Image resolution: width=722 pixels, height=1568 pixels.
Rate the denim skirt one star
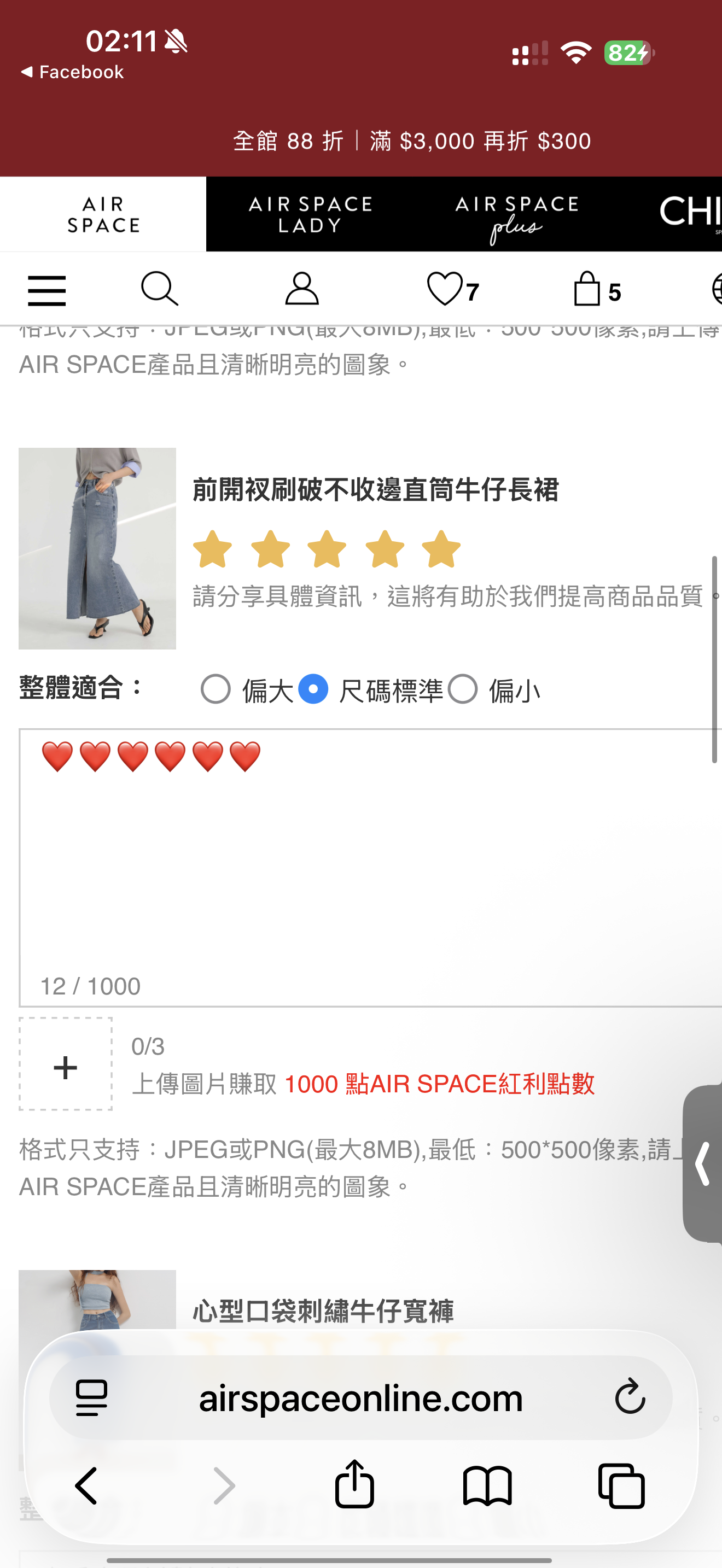pyautogui.click(x=212, y=549)
